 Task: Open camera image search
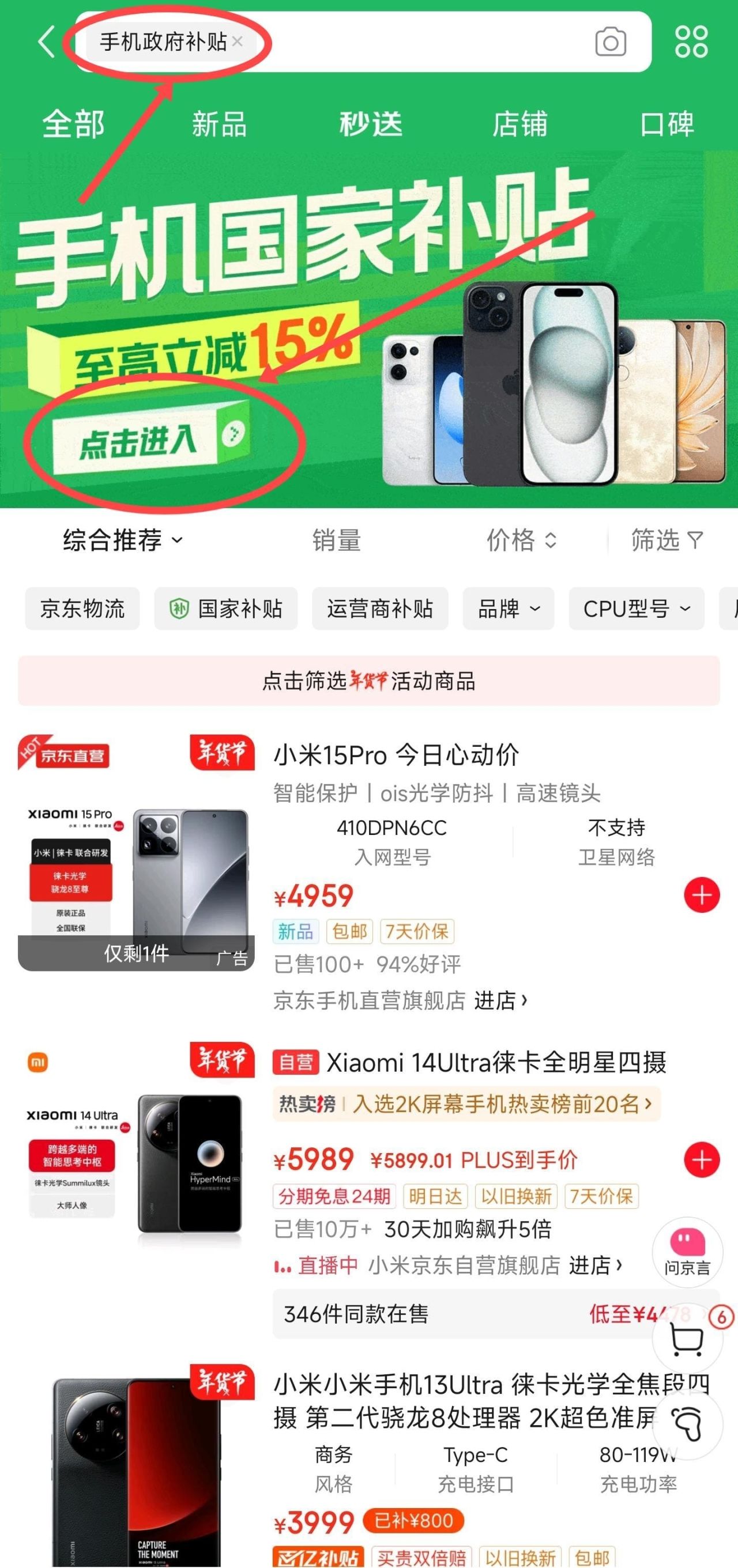coord(610,42)
